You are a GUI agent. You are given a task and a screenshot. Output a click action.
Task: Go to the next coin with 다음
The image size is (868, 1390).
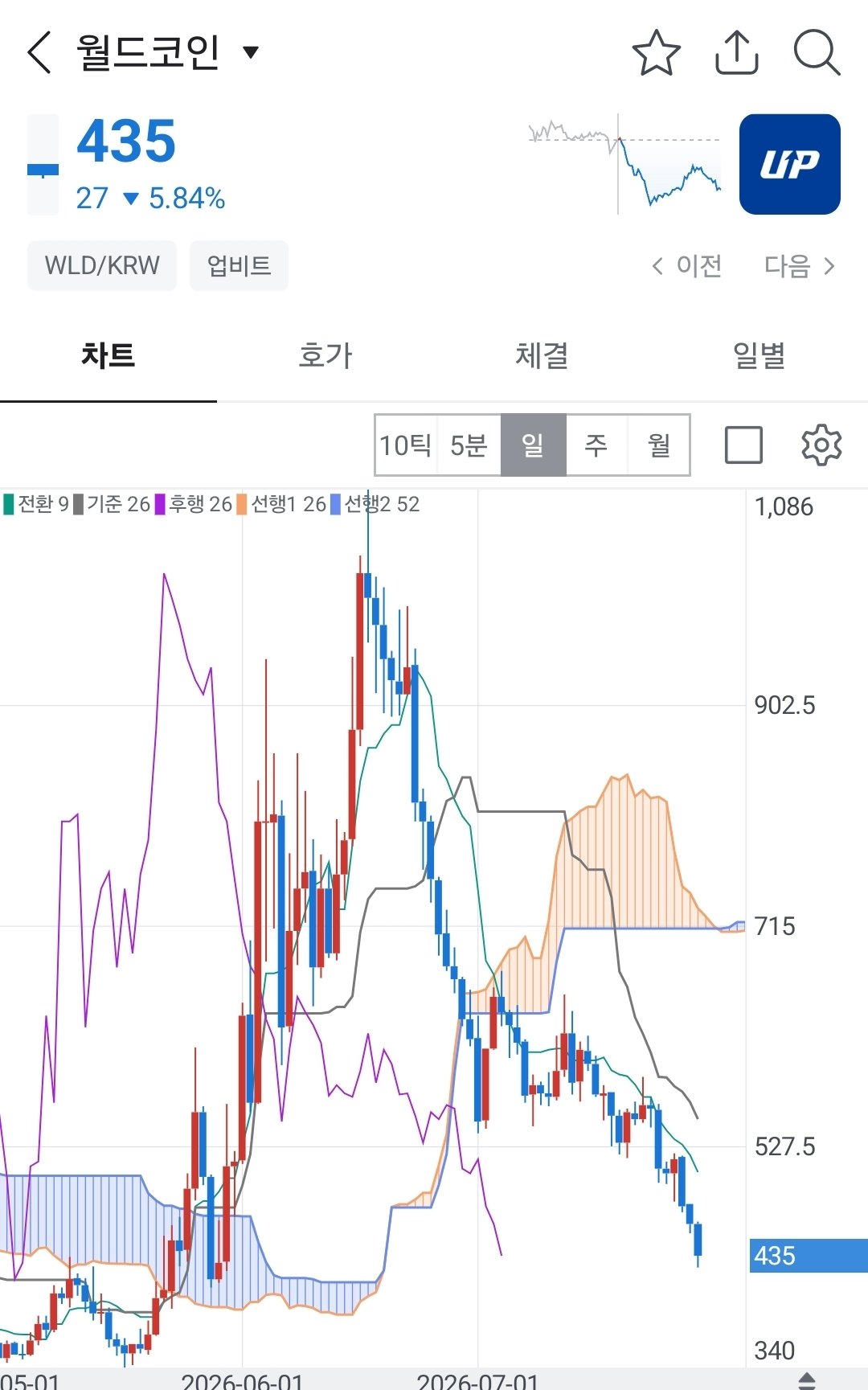click(800, 265)
